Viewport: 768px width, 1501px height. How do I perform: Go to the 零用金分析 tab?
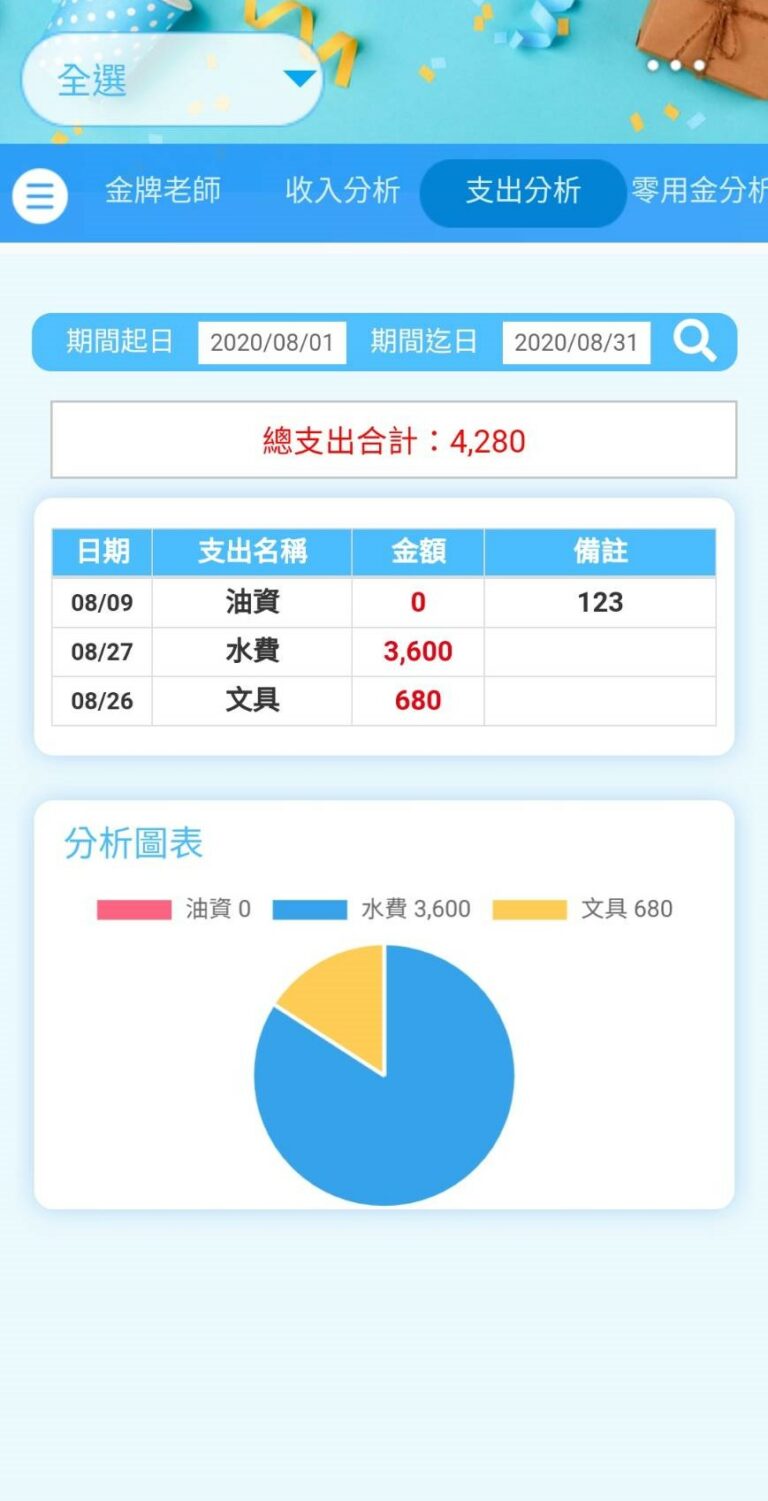pos(700,191)
